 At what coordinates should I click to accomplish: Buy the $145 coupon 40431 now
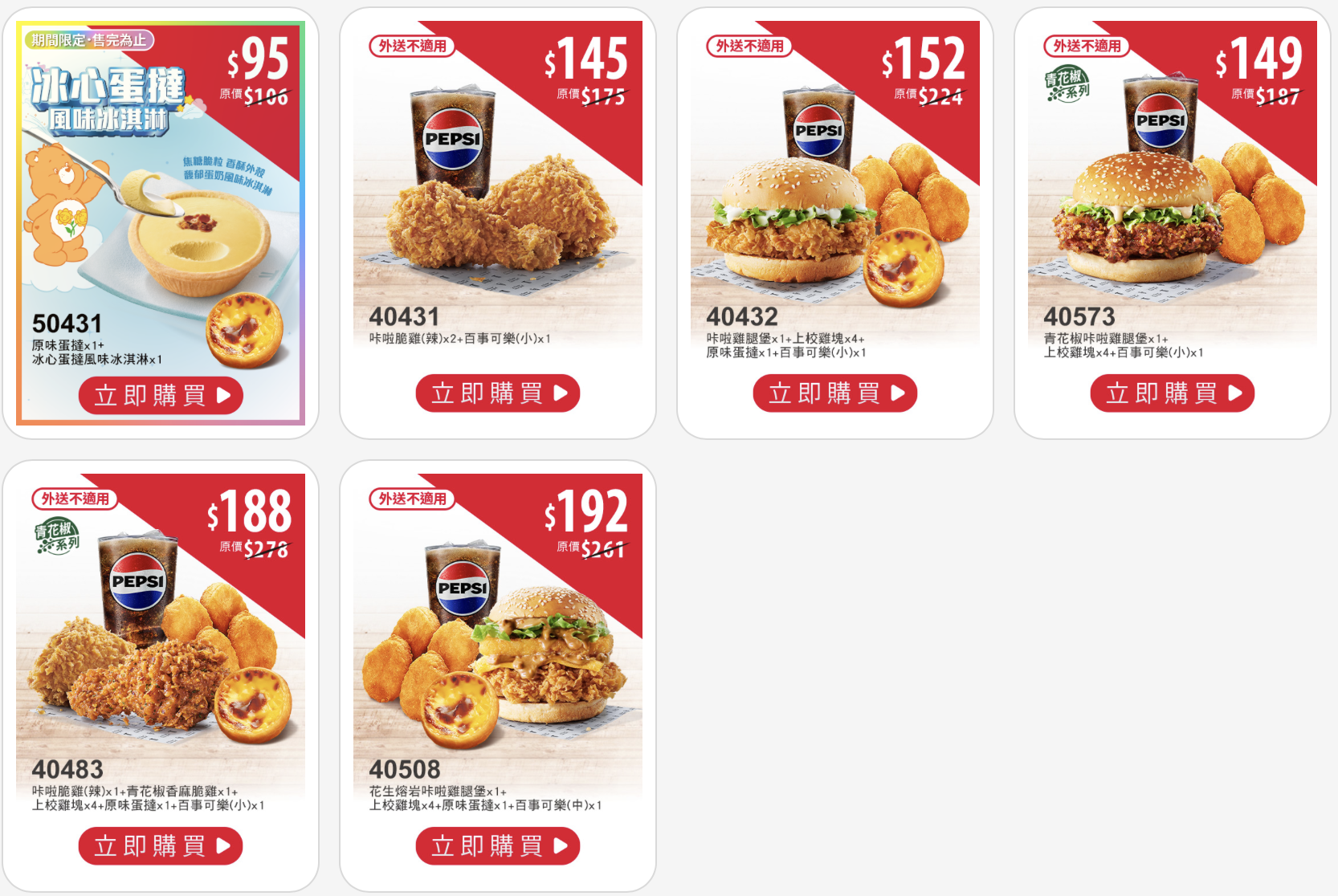pyautogui.click(x=497, y=393)
